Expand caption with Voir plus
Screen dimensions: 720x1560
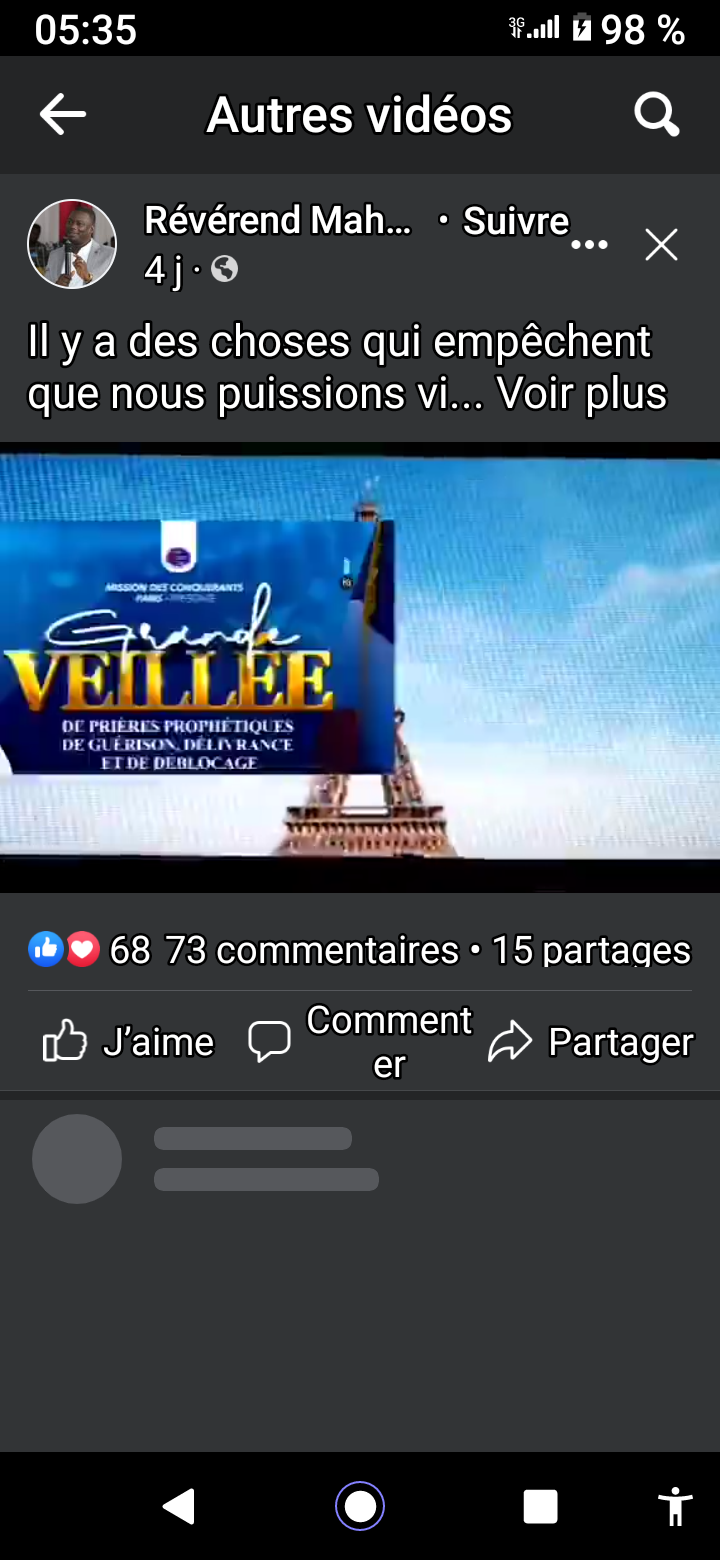(582, 394)
